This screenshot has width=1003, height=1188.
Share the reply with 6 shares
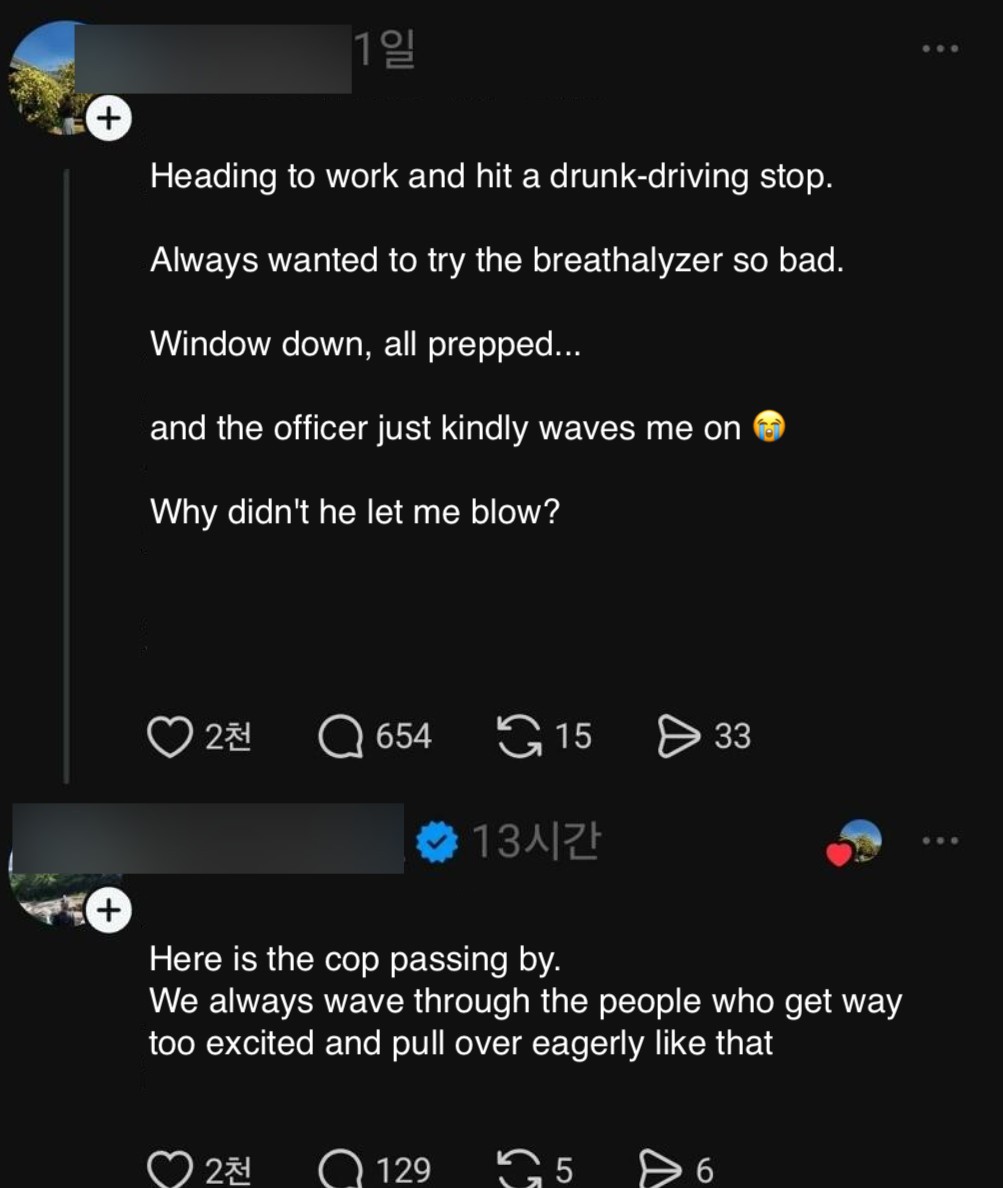660,1169
